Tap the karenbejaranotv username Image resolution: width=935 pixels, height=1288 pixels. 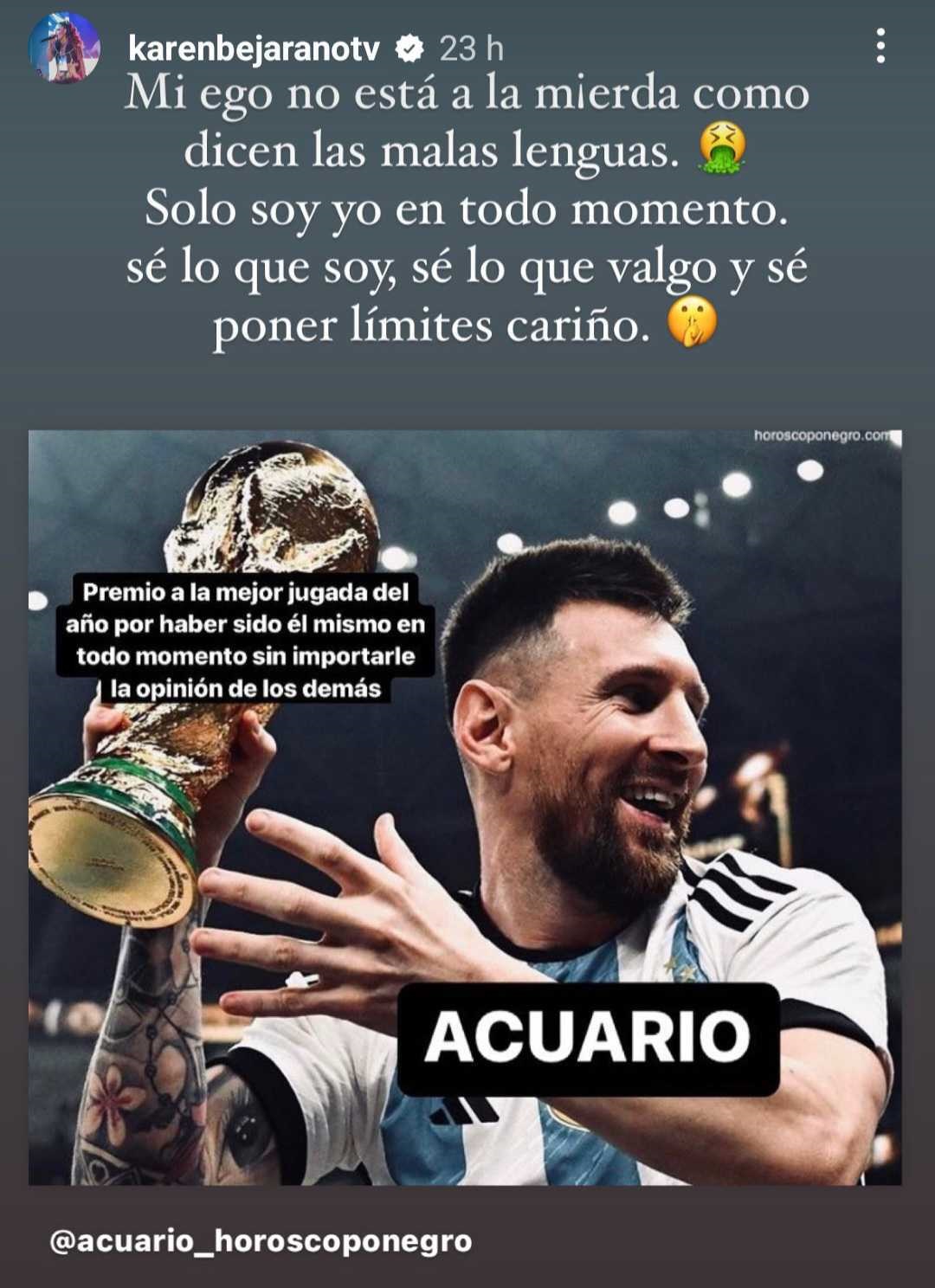pos(254,48)
